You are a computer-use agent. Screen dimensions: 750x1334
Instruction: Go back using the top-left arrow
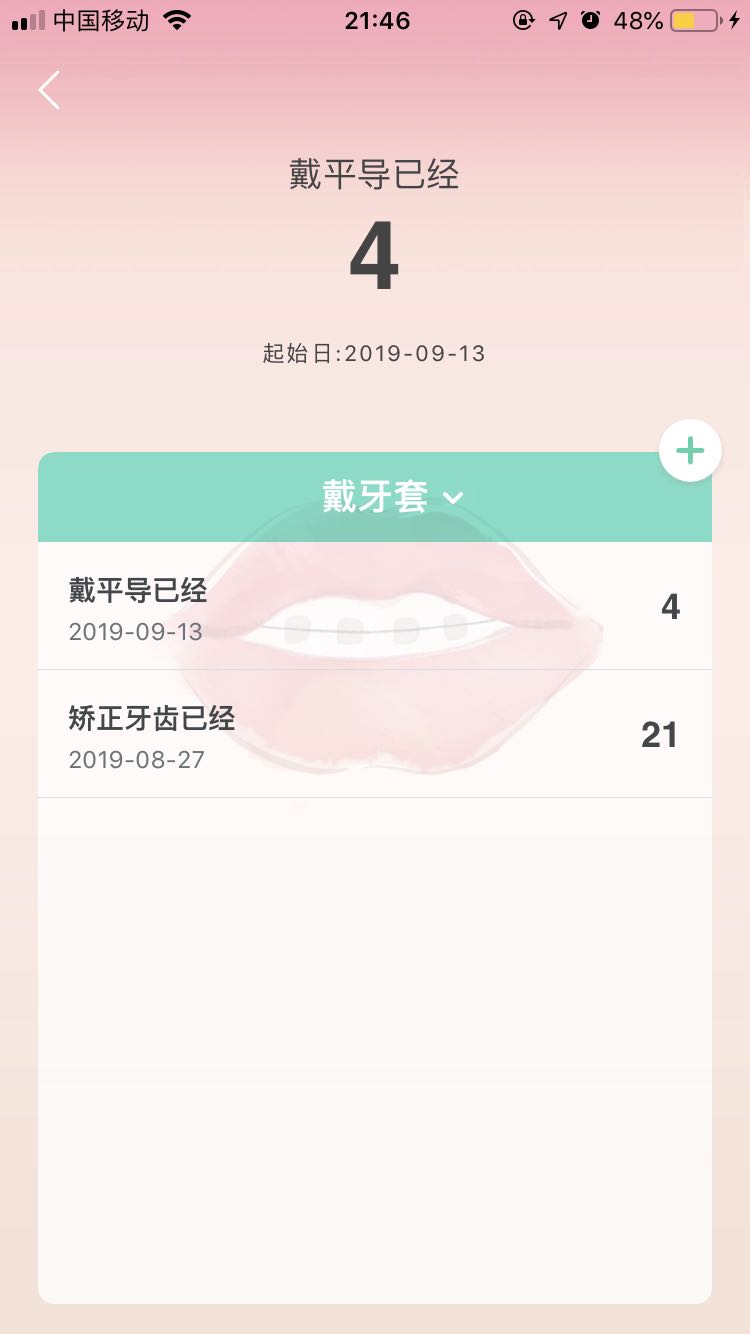49,90
